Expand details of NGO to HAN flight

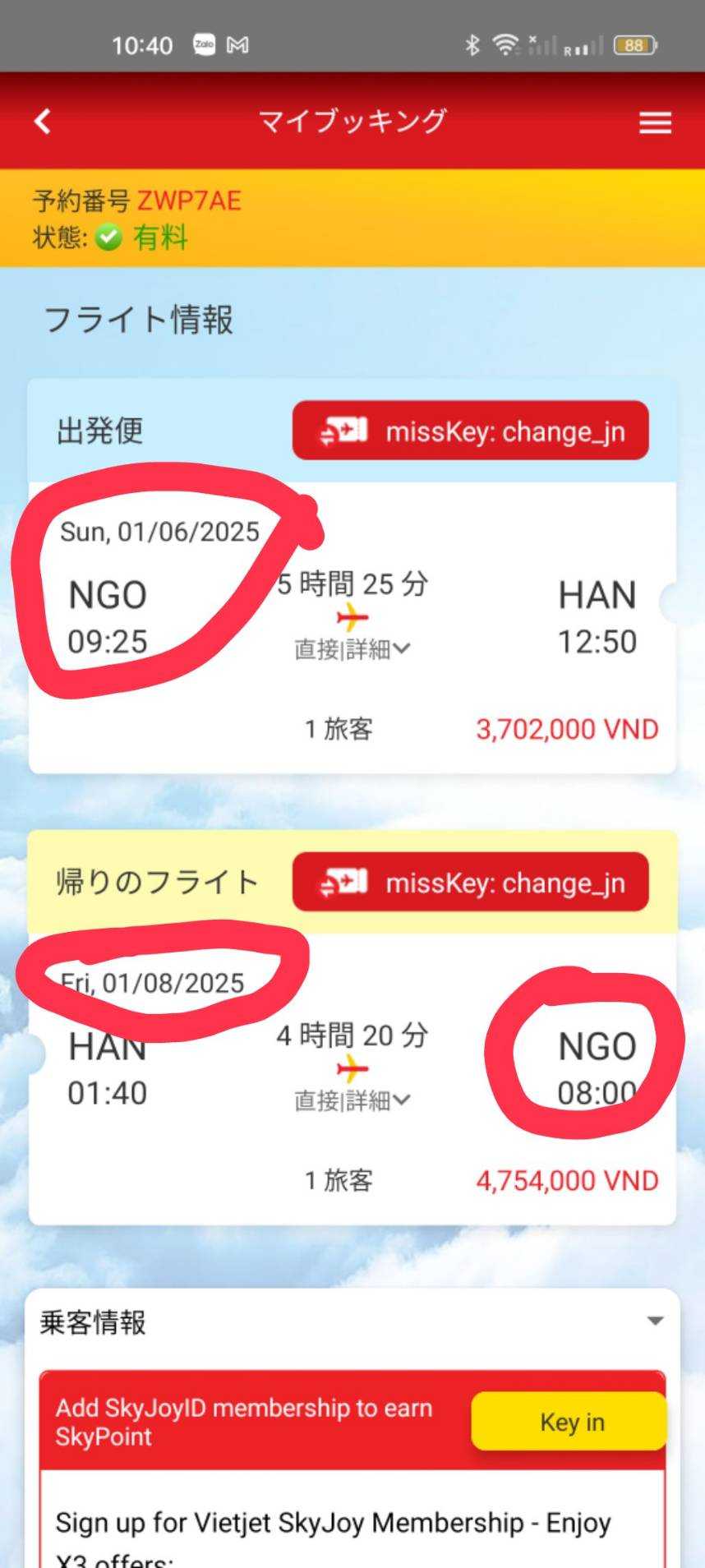tap(352, 649)
